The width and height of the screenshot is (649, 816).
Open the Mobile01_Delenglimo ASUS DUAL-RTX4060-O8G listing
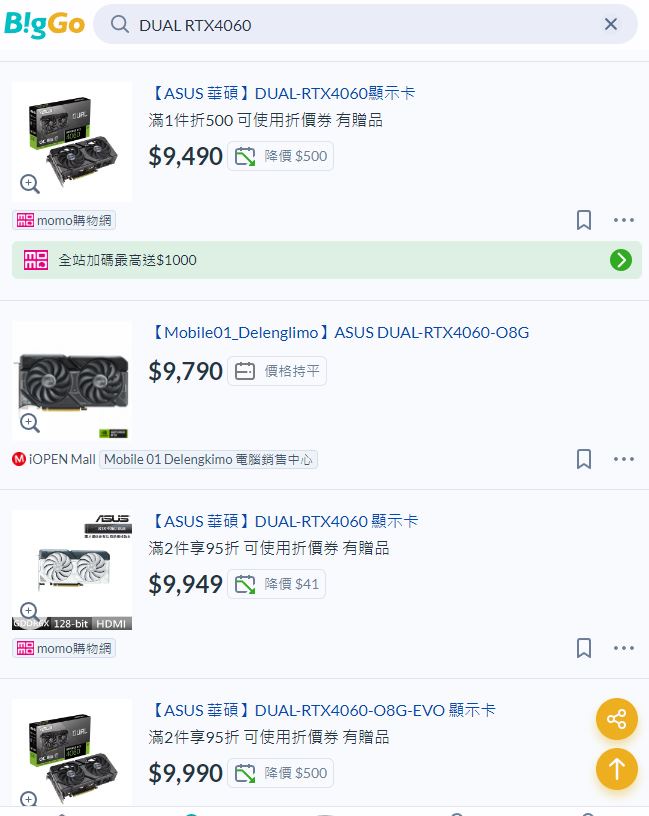[340, 332]
